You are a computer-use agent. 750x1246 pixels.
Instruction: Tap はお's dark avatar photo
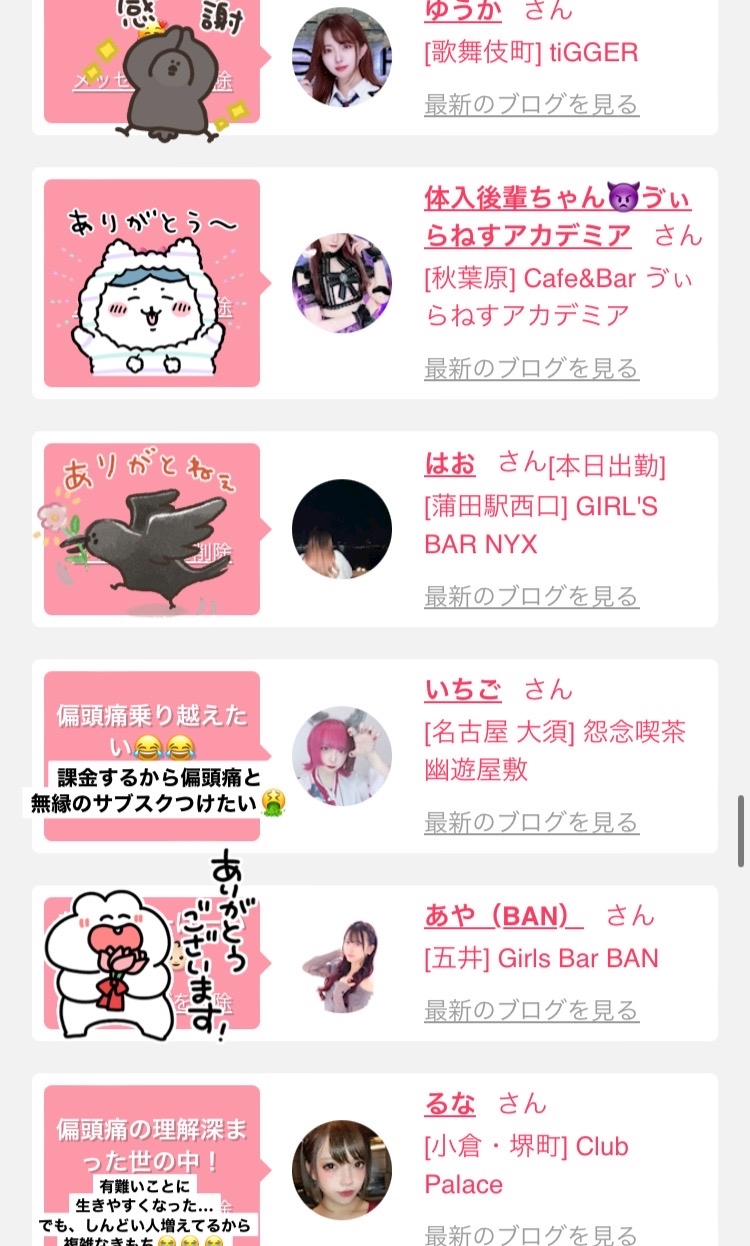(x=342, y=529)
